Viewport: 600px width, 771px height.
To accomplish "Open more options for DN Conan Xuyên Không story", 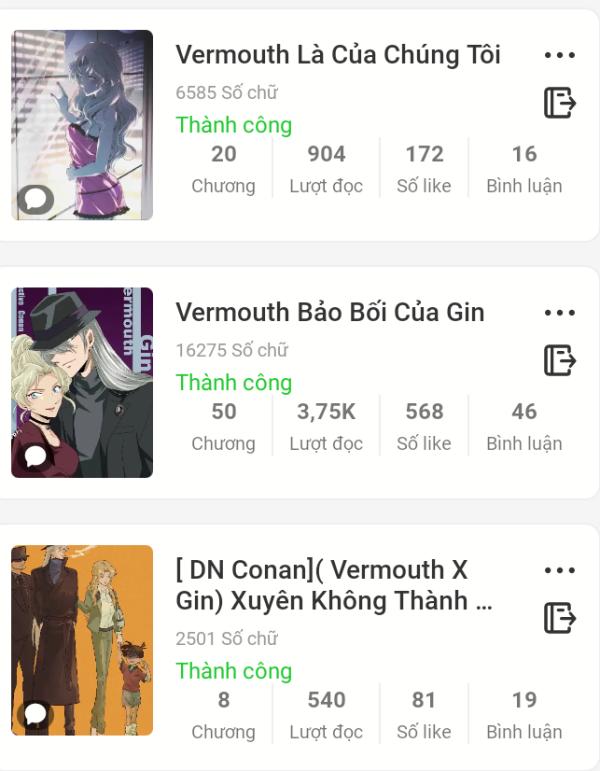I will [x=559, y=571].
